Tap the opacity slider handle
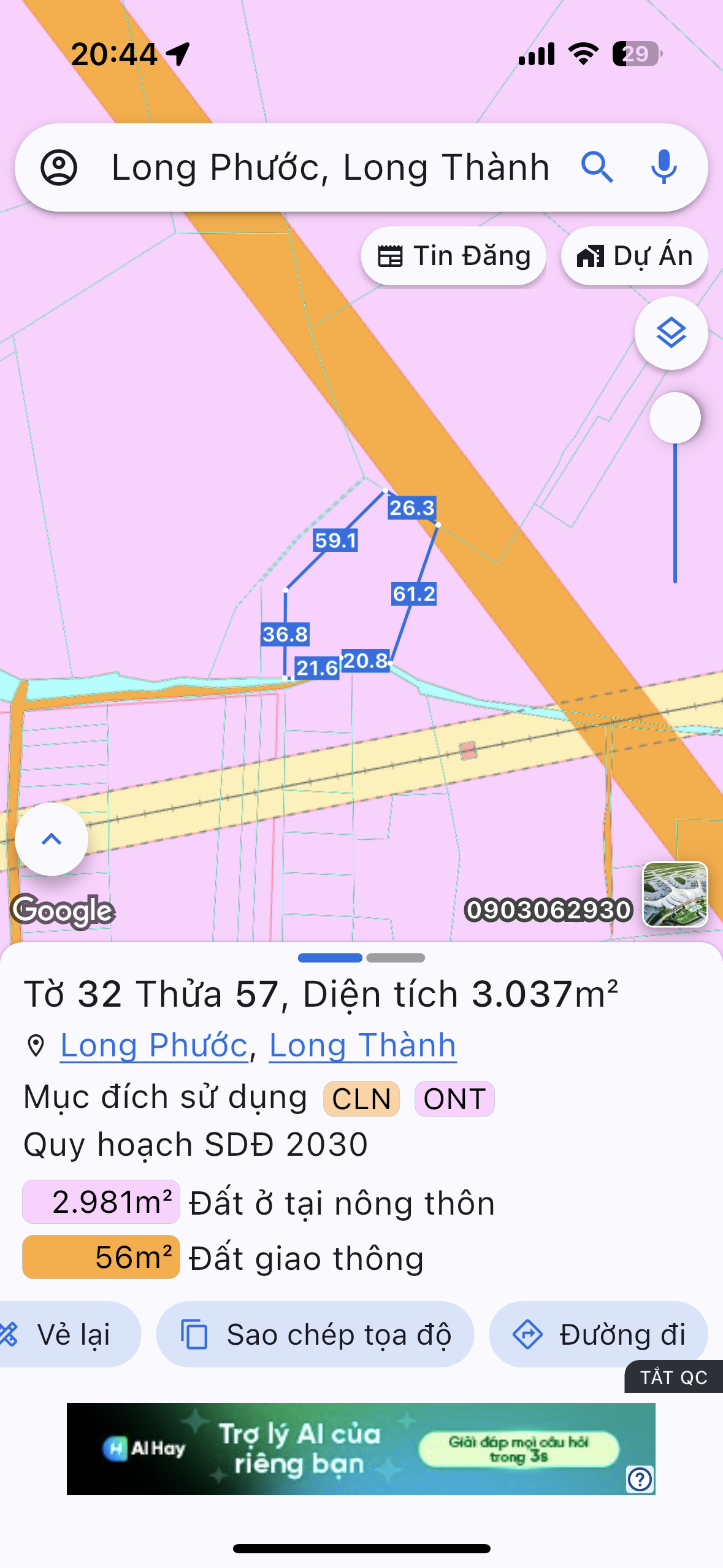The image size is (723, 1568). pos(675,418)
